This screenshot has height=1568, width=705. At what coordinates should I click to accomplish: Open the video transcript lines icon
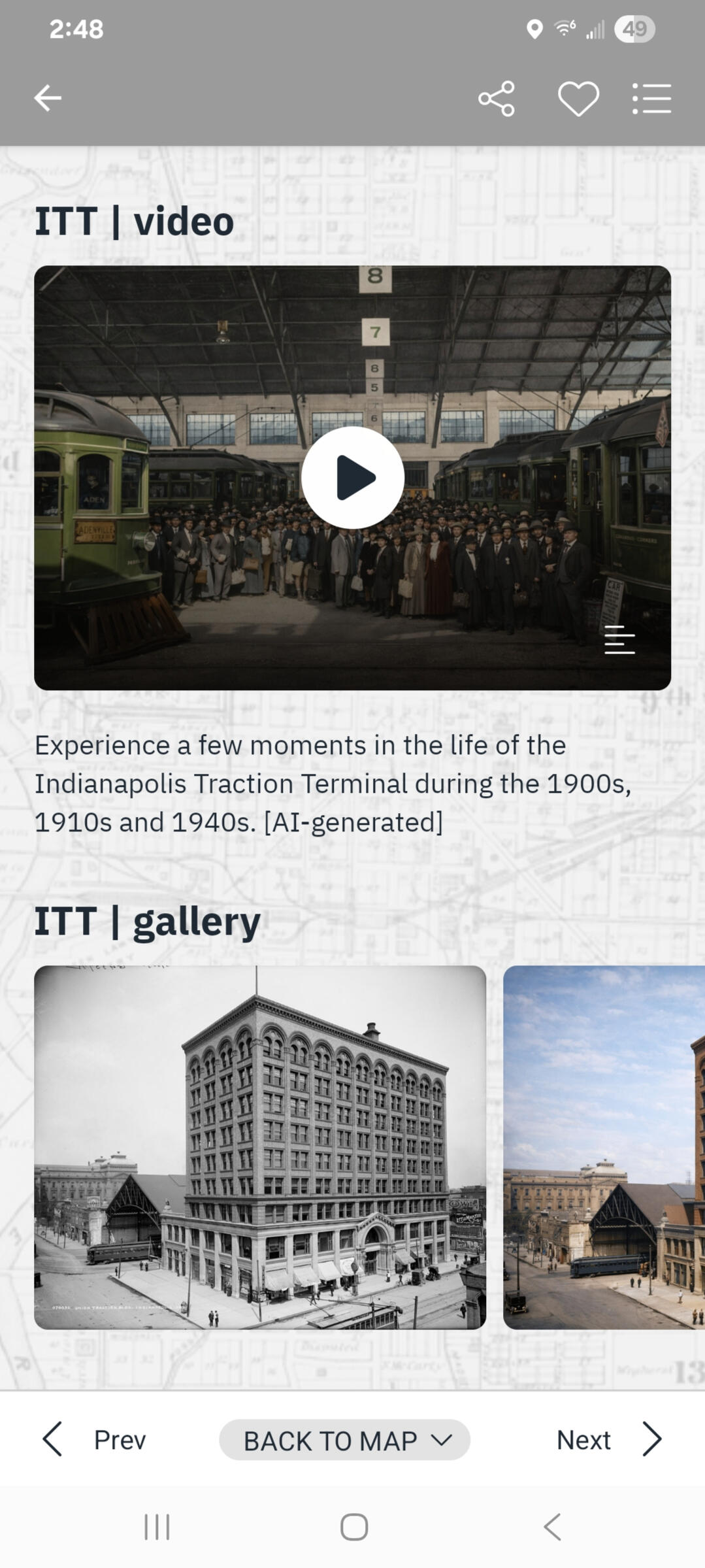click(619, 639)
